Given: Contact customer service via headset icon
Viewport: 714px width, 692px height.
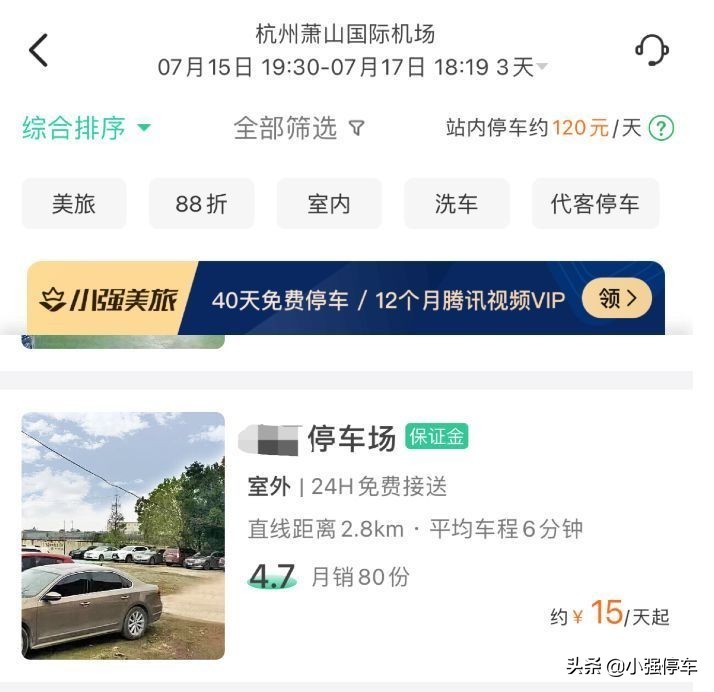Looking at the screenshot, I should pos(652,50).
